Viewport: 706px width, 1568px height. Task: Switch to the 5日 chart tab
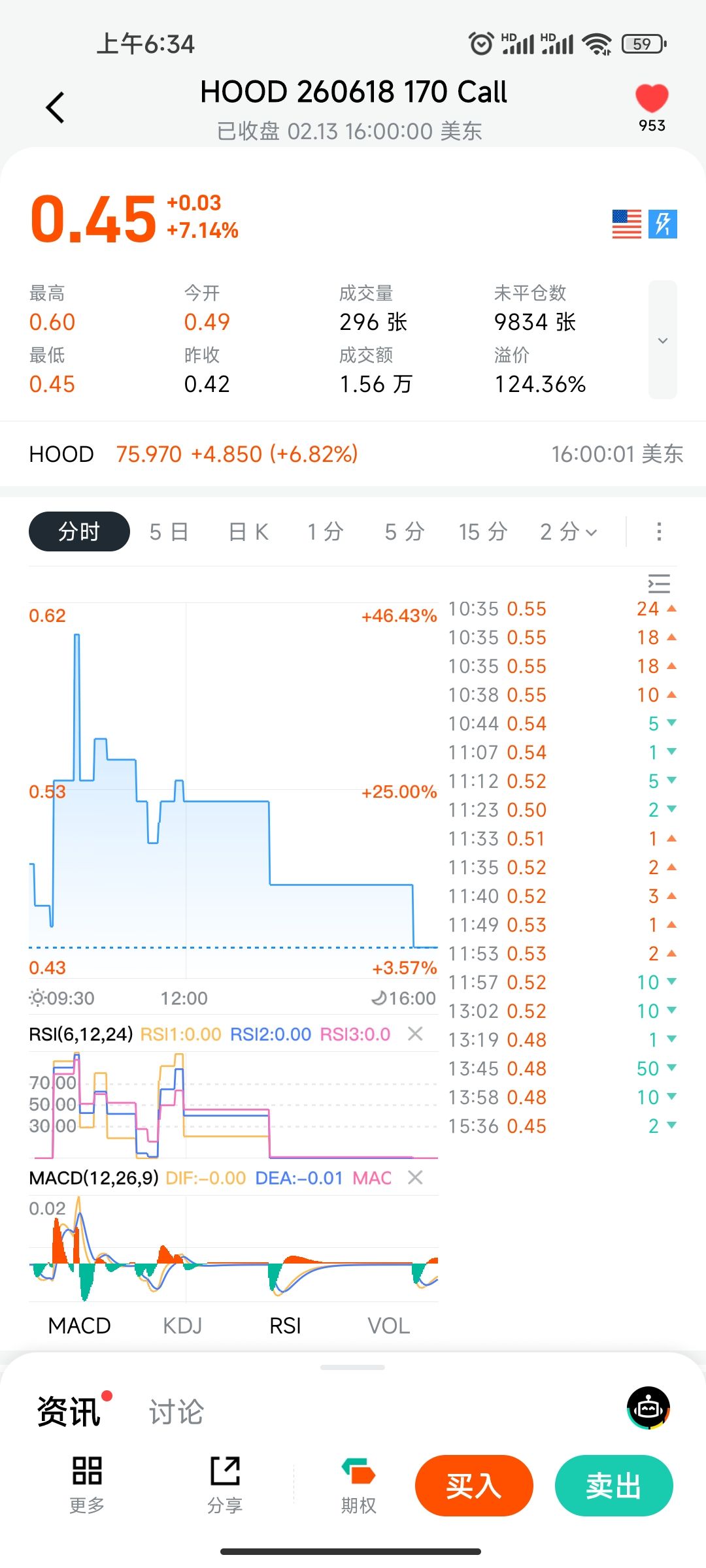[169, 532]
